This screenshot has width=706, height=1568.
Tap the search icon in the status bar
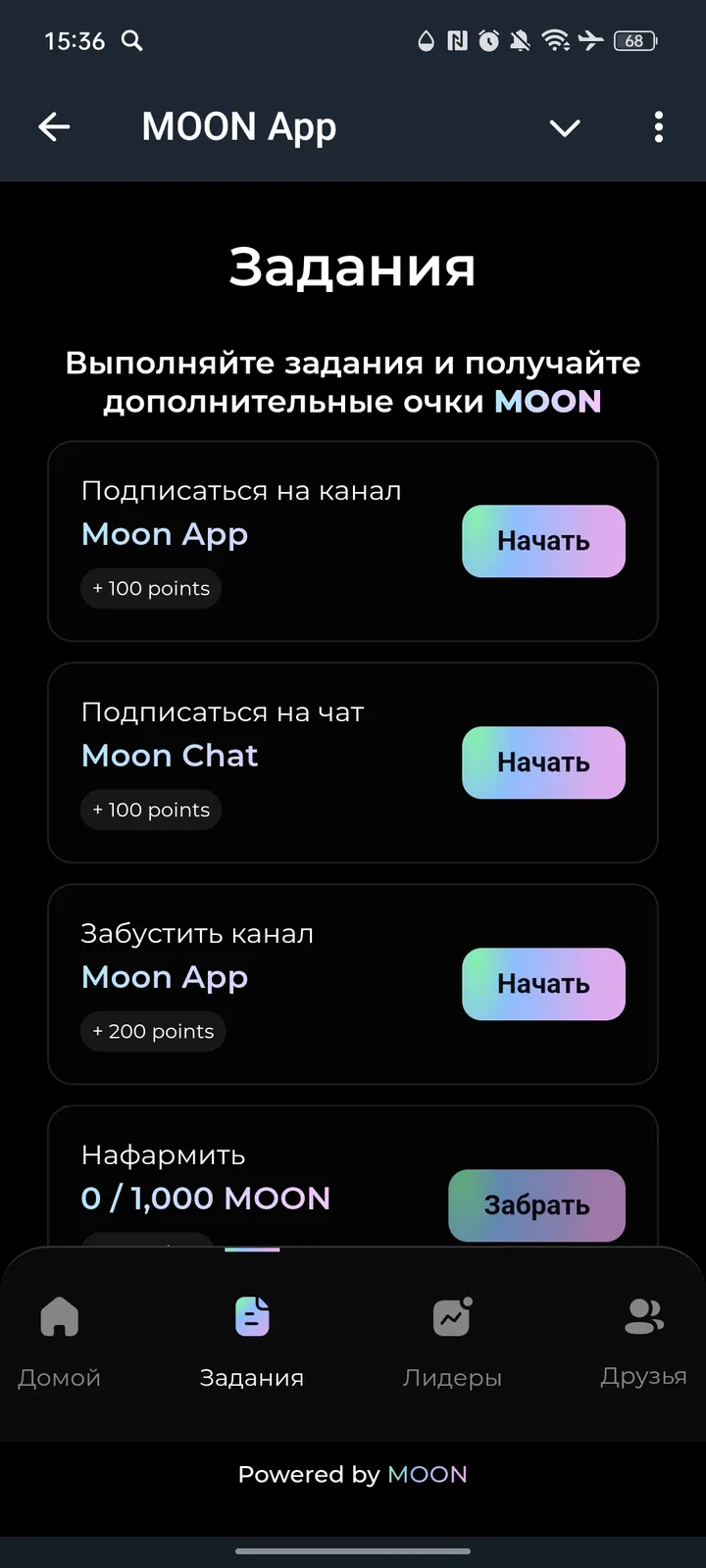[131, 41]
